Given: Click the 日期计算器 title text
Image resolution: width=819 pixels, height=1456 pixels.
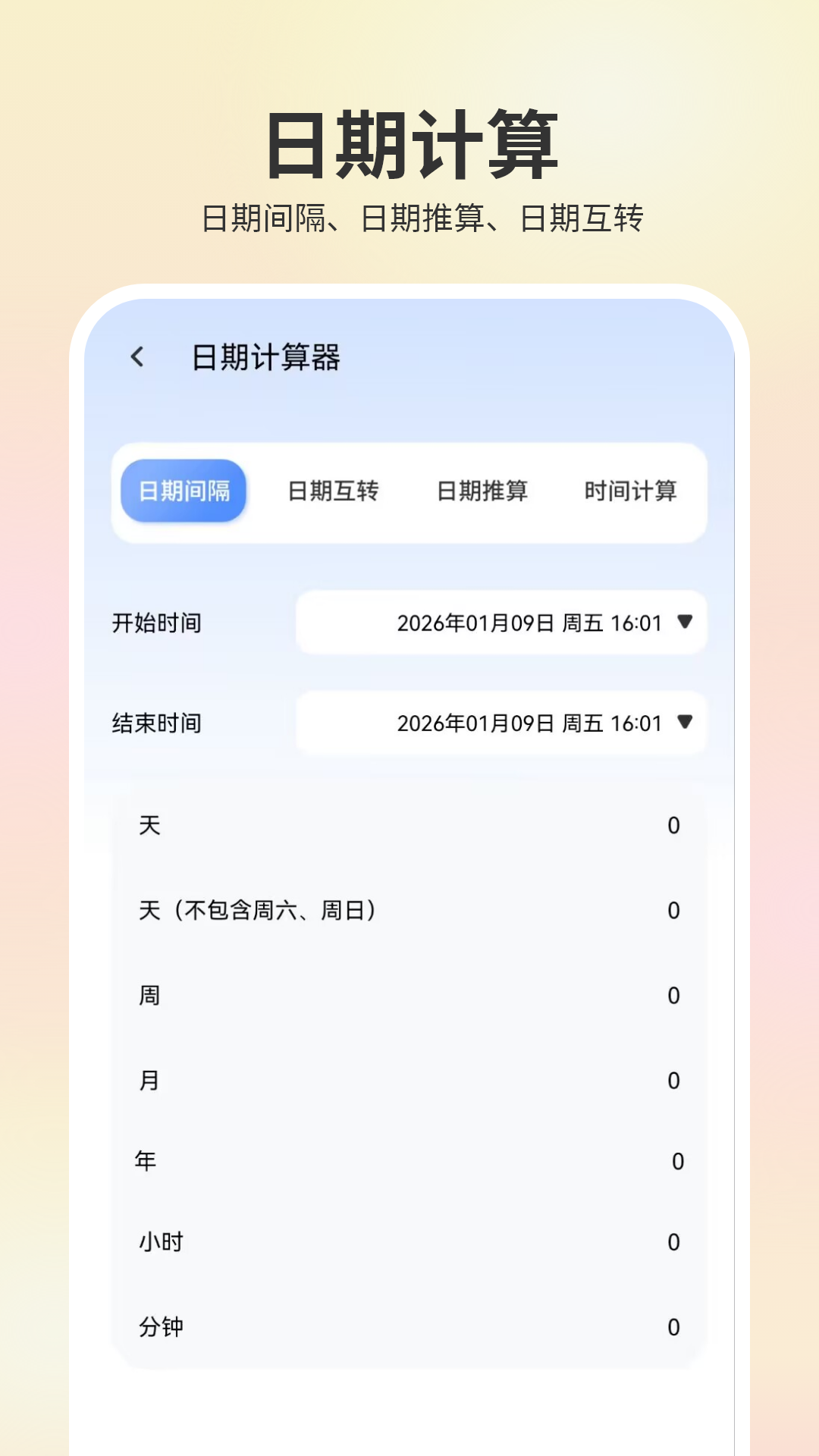Looking at the screenshot, I should click(x=267, y=356).
